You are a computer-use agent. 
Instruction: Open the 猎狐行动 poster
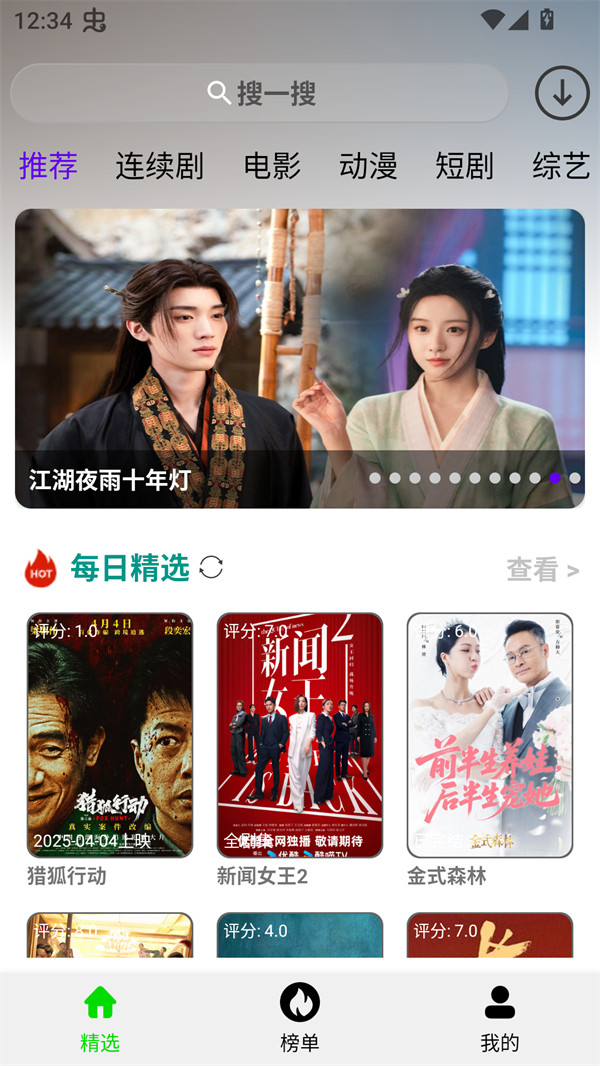(110, 735)
